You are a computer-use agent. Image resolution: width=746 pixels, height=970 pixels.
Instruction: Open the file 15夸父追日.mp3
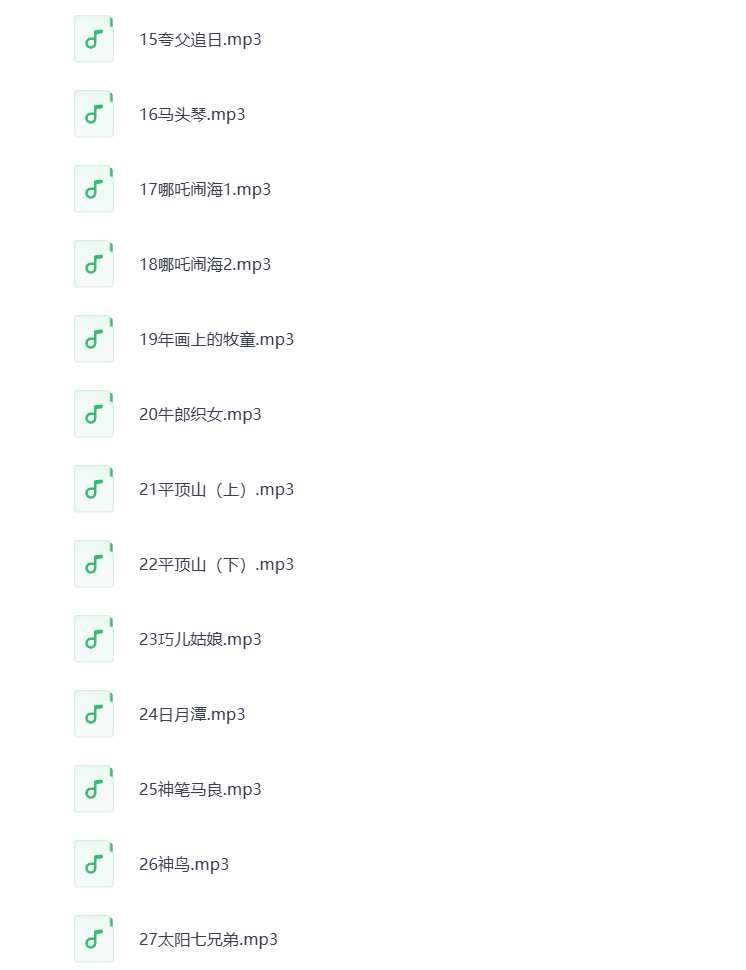point(200,40)
